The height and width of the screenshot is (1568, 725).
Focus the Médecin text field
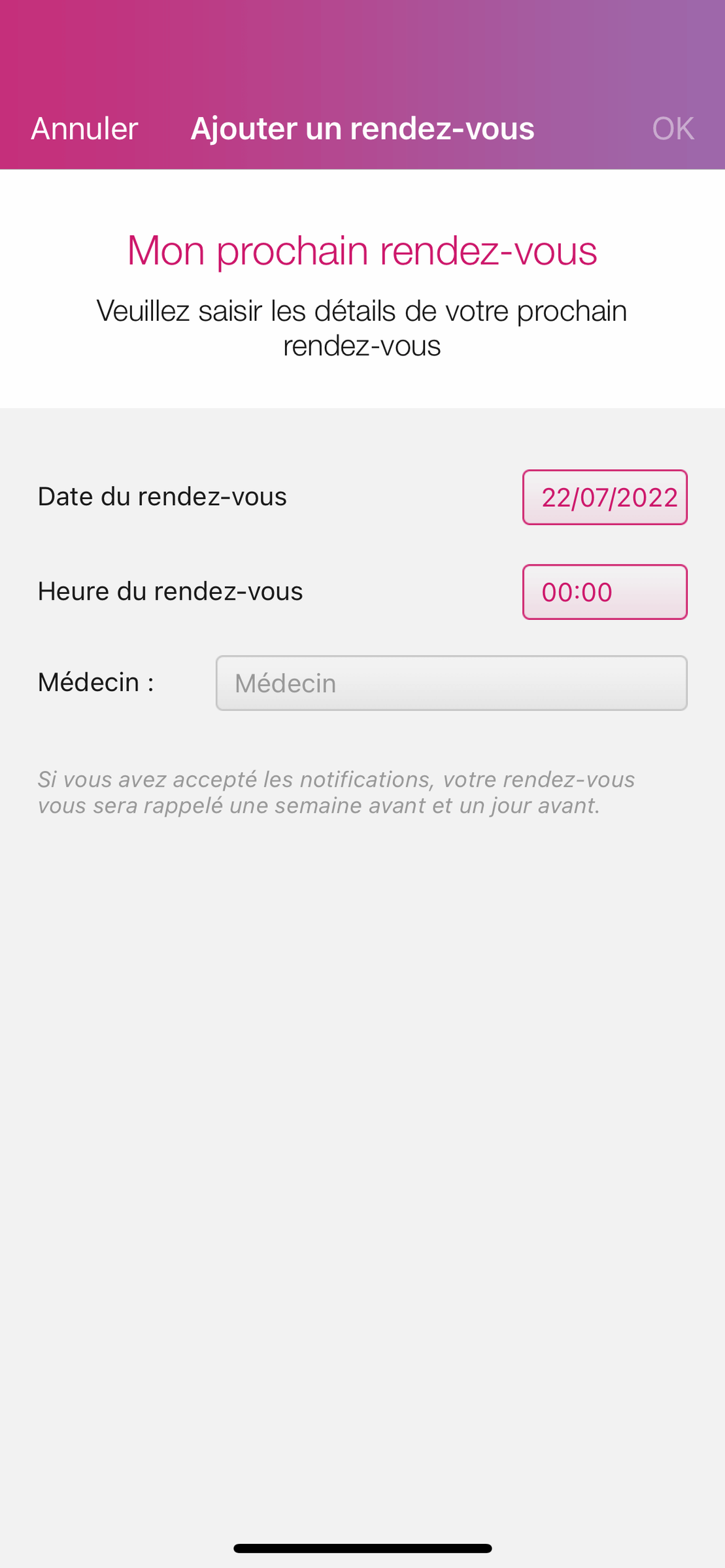451,683
